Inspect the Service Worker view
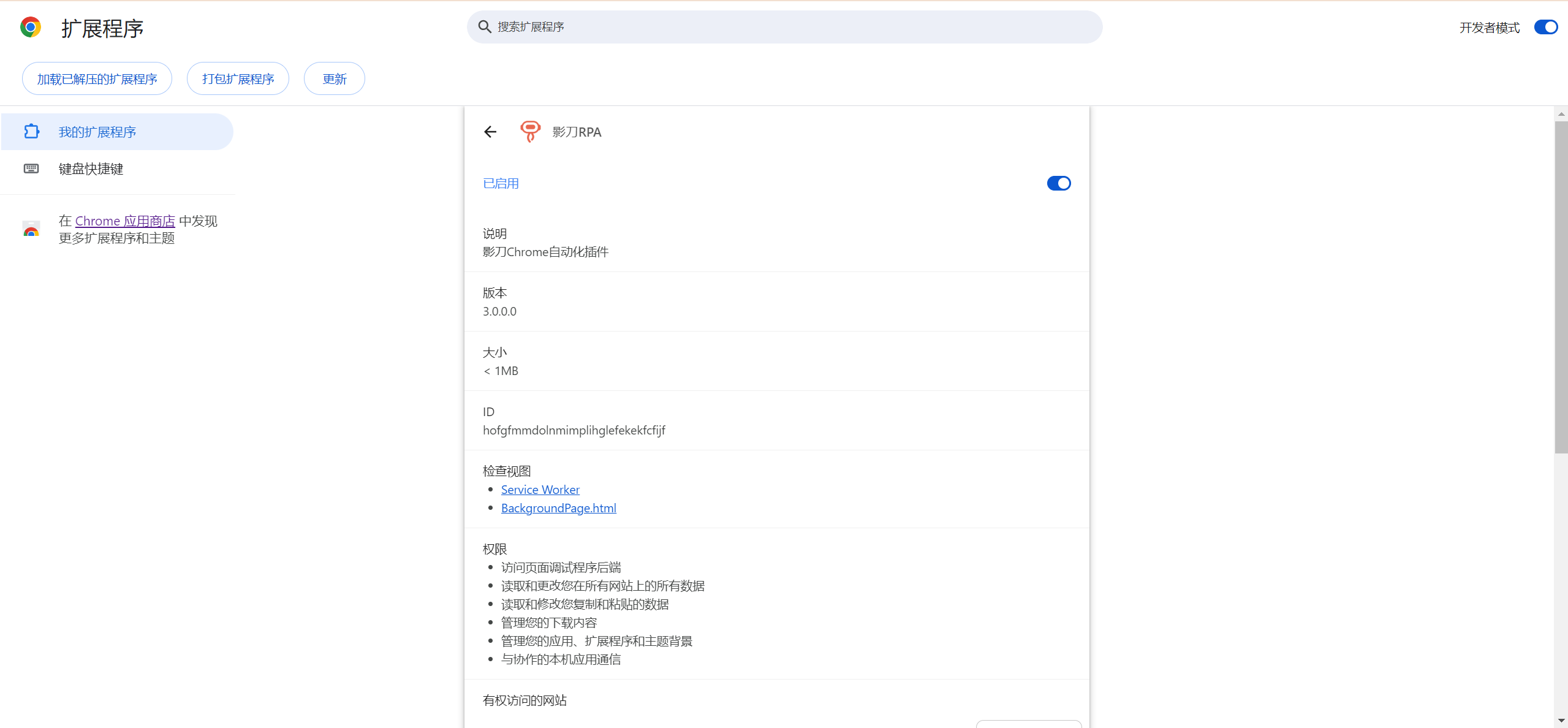This screenshot has height=728, width=1568. coord(540,490)
